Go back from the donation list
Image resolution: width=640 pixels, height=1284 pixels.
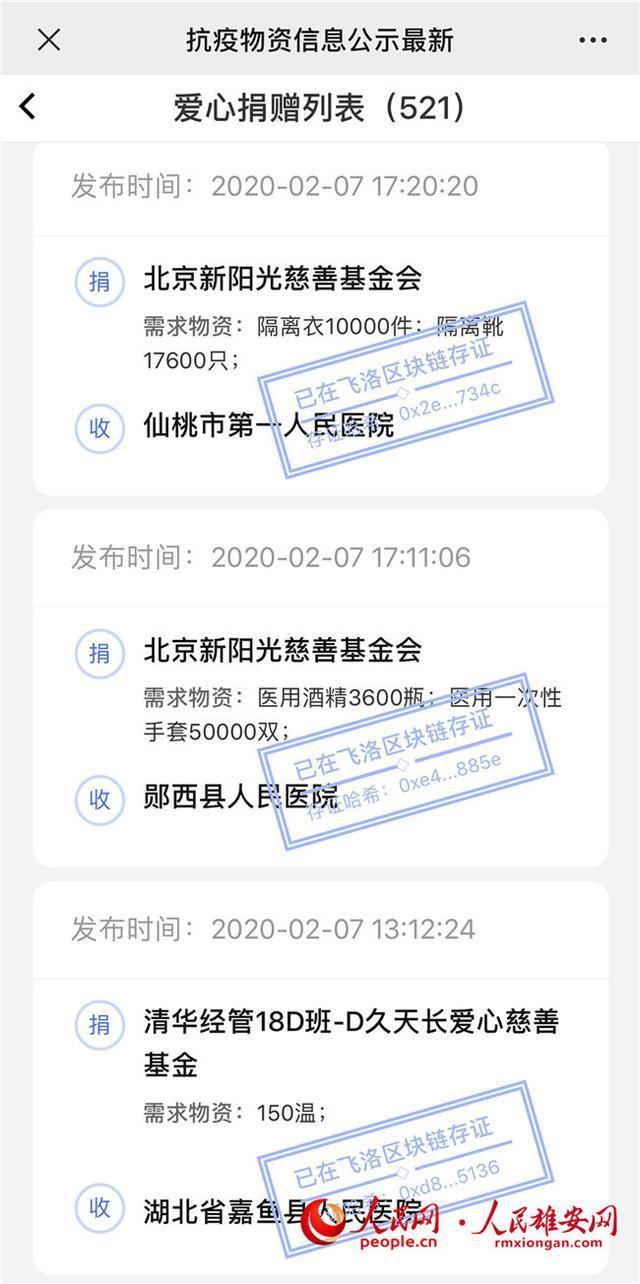click(28, 106)
